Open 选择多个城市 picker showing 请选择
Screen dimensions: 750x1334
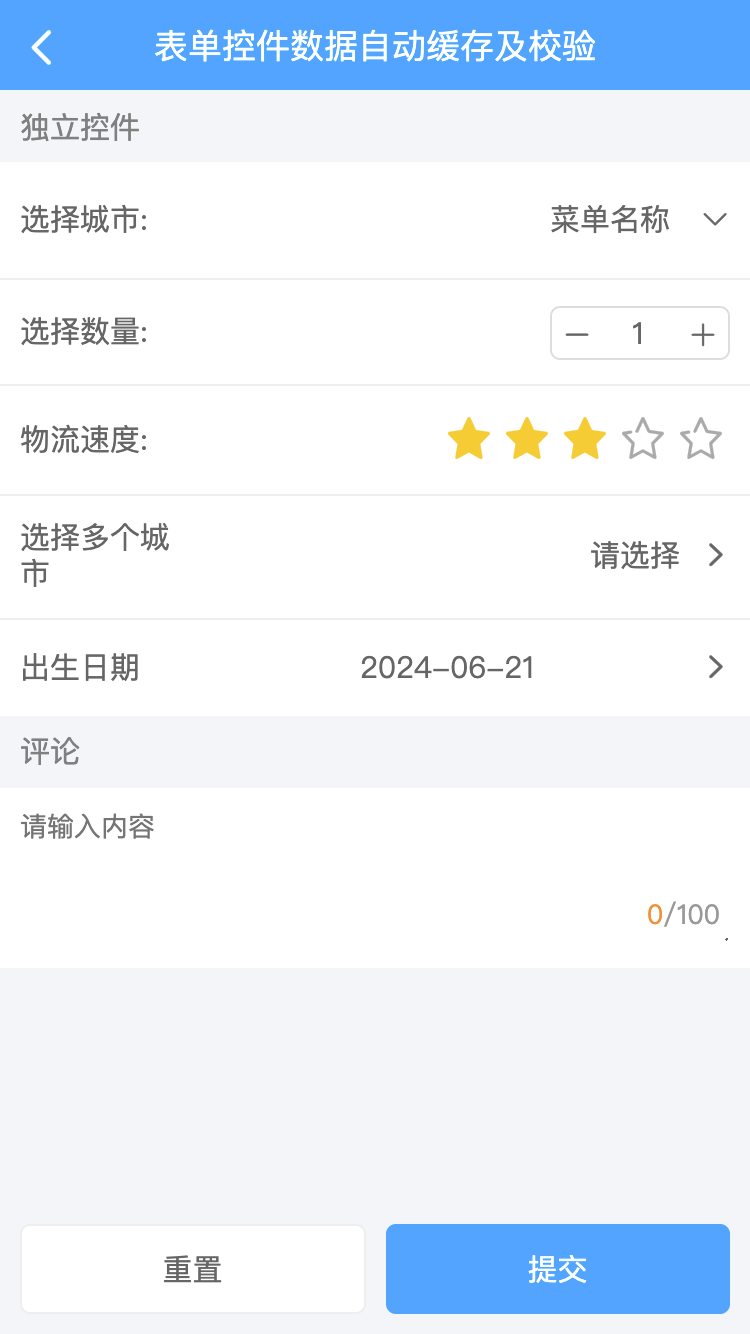pyautogui.click(x=375, y=556)
